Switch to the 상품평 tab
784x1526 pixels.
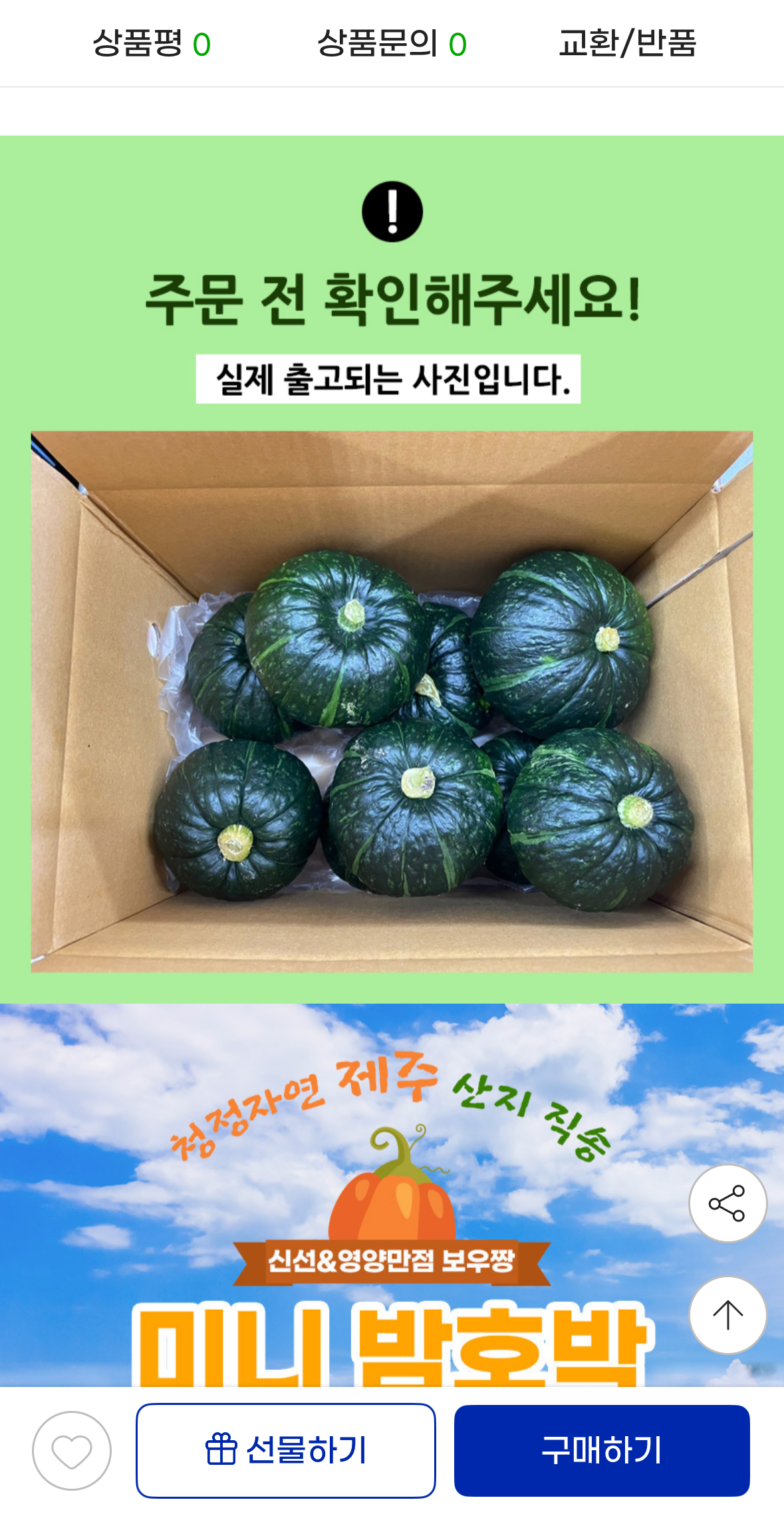tap(151, 44)
